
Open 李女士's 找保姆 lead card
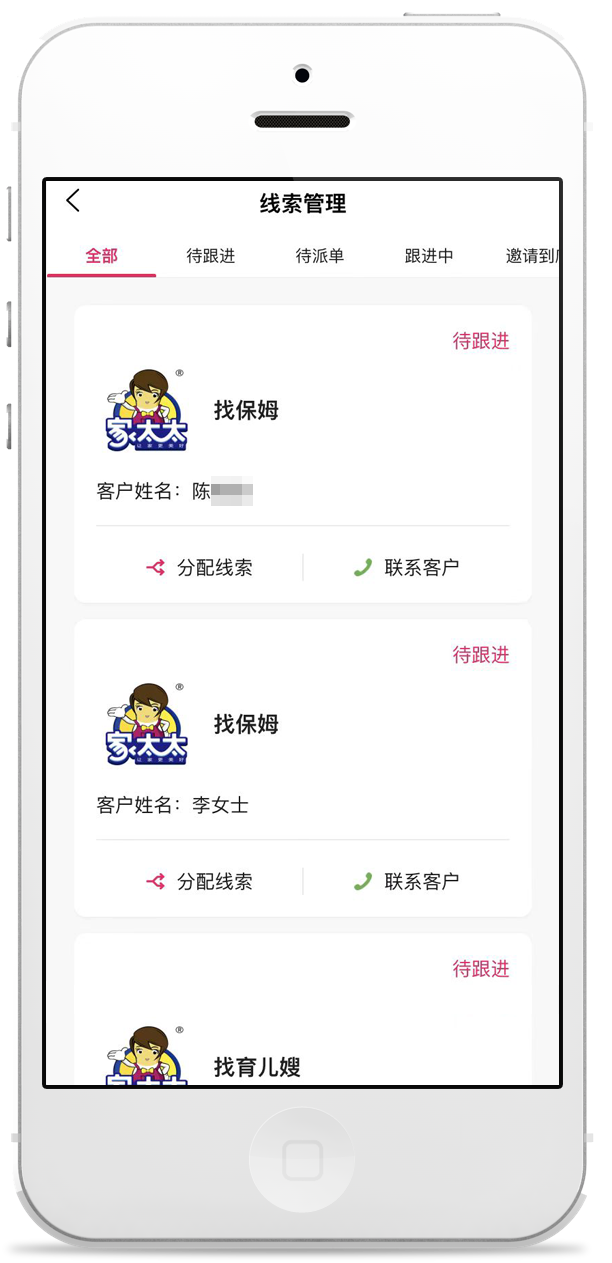tap(302, 740)
